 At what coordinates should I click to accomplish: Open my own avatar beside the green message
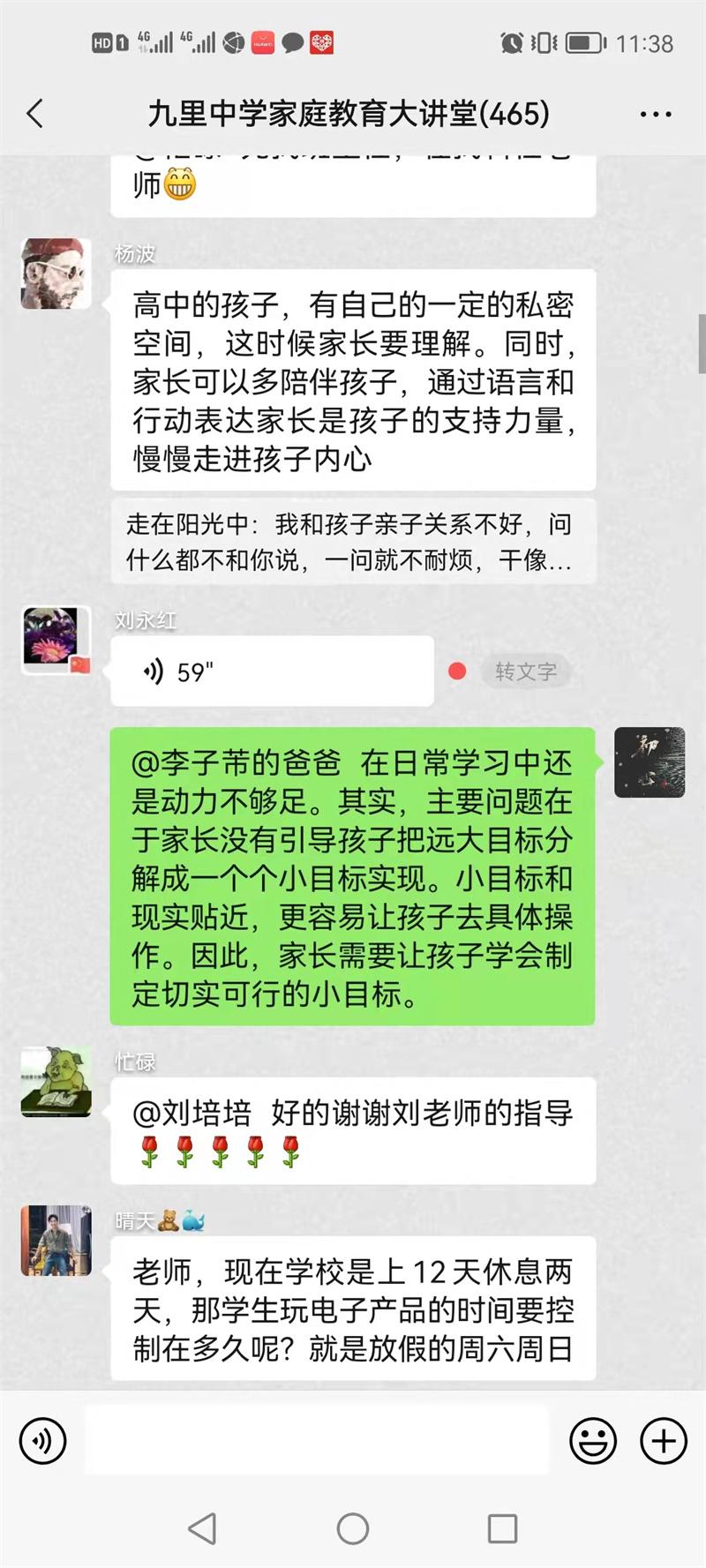(x=650, y=762)
